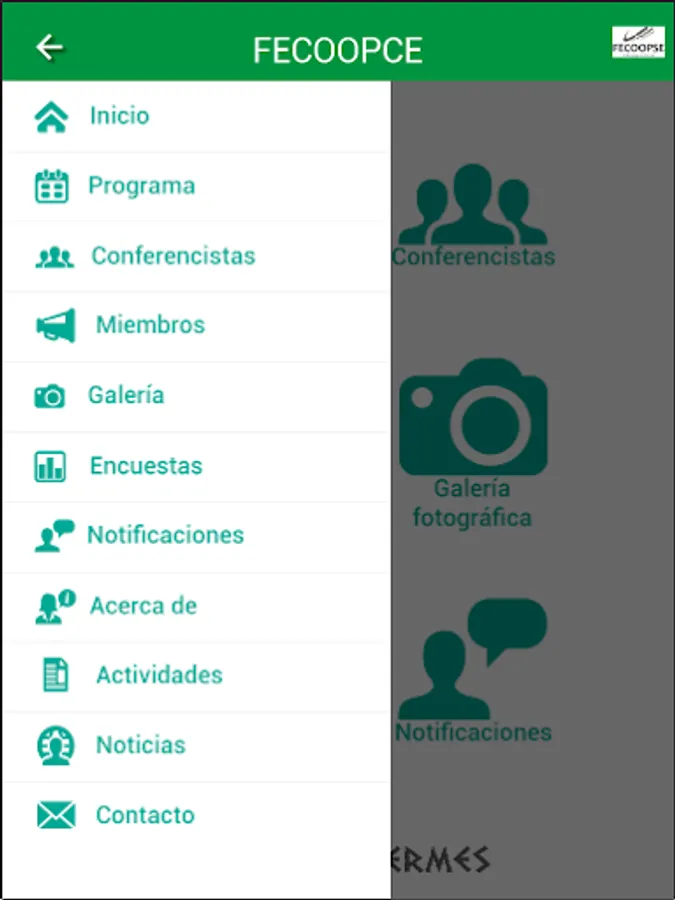Open the Noticias section
Image resolution: width=675 pixels, height=900 pixels.
point(140,745)
